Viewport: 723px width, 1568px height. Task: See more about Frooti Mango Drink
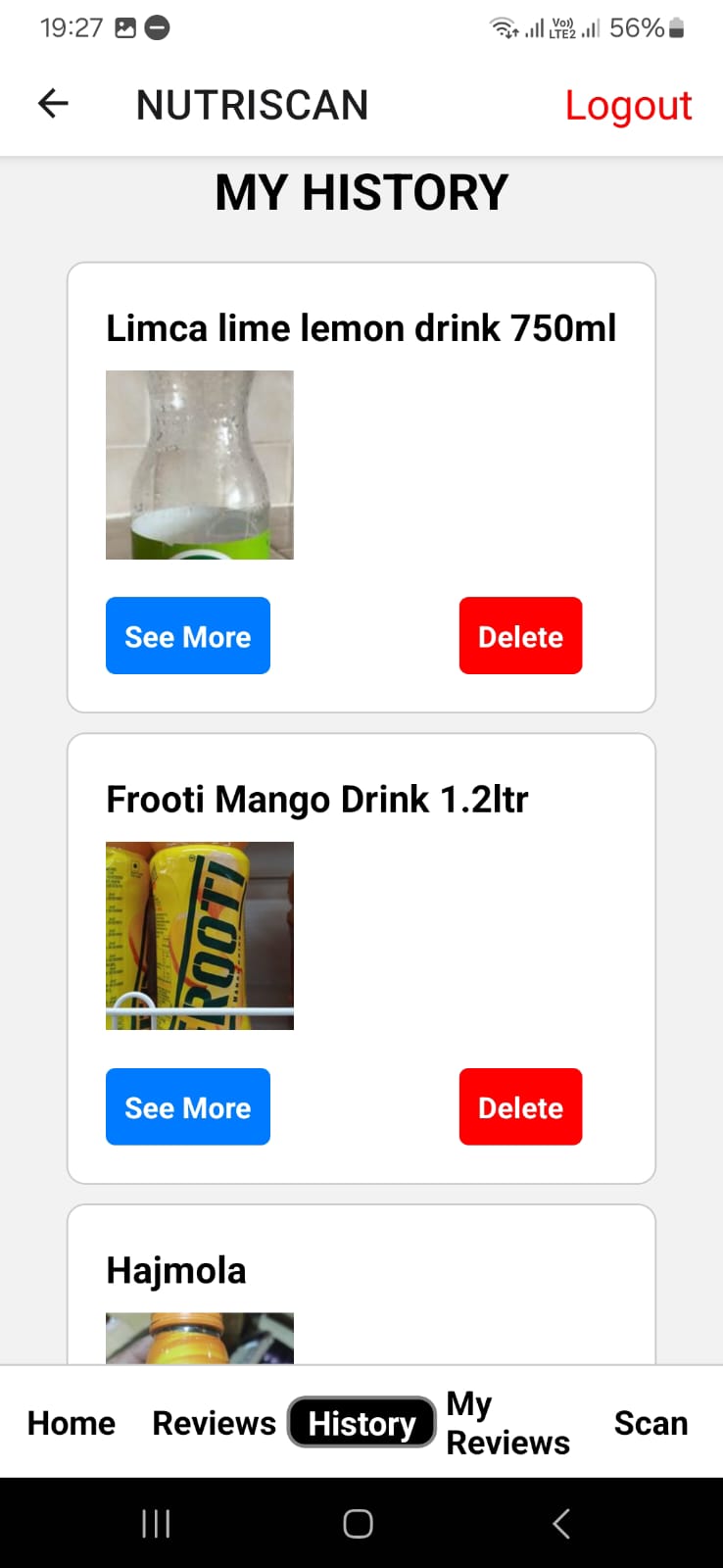[187, 1107]
